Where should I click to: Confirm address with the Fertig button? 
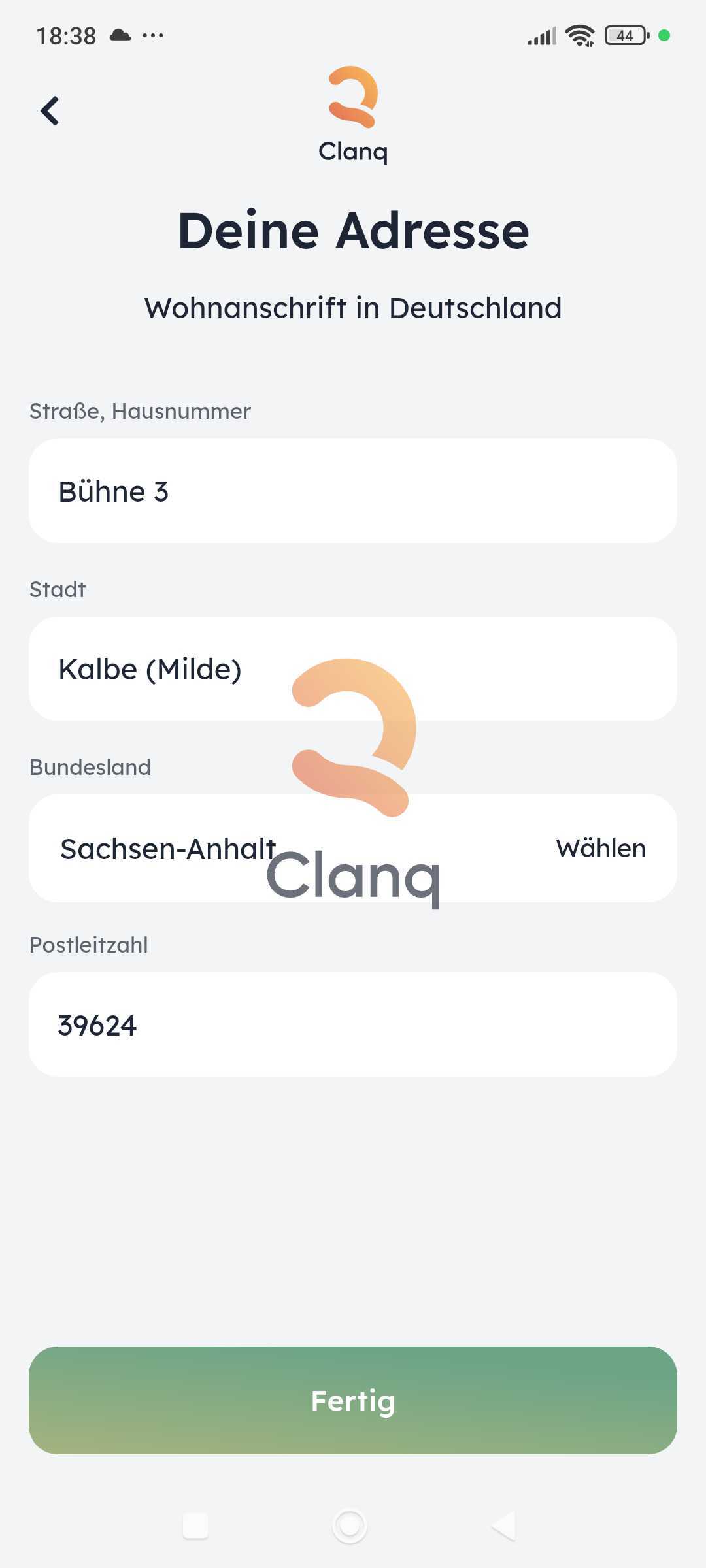click(353, 1400)
